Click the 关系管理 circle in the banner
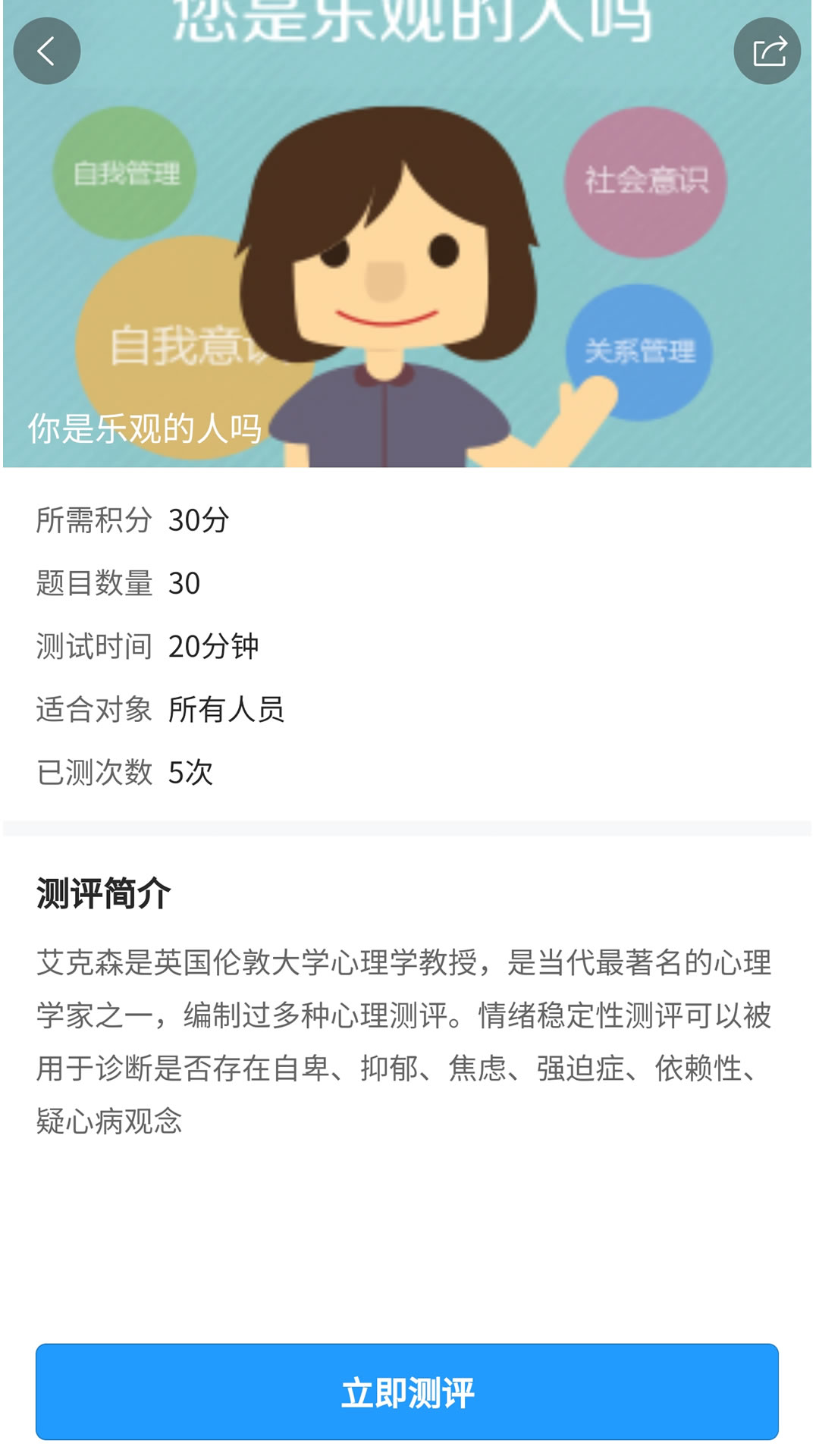The height and width of the screenshot is (1456, 819). tap(642, 351)
